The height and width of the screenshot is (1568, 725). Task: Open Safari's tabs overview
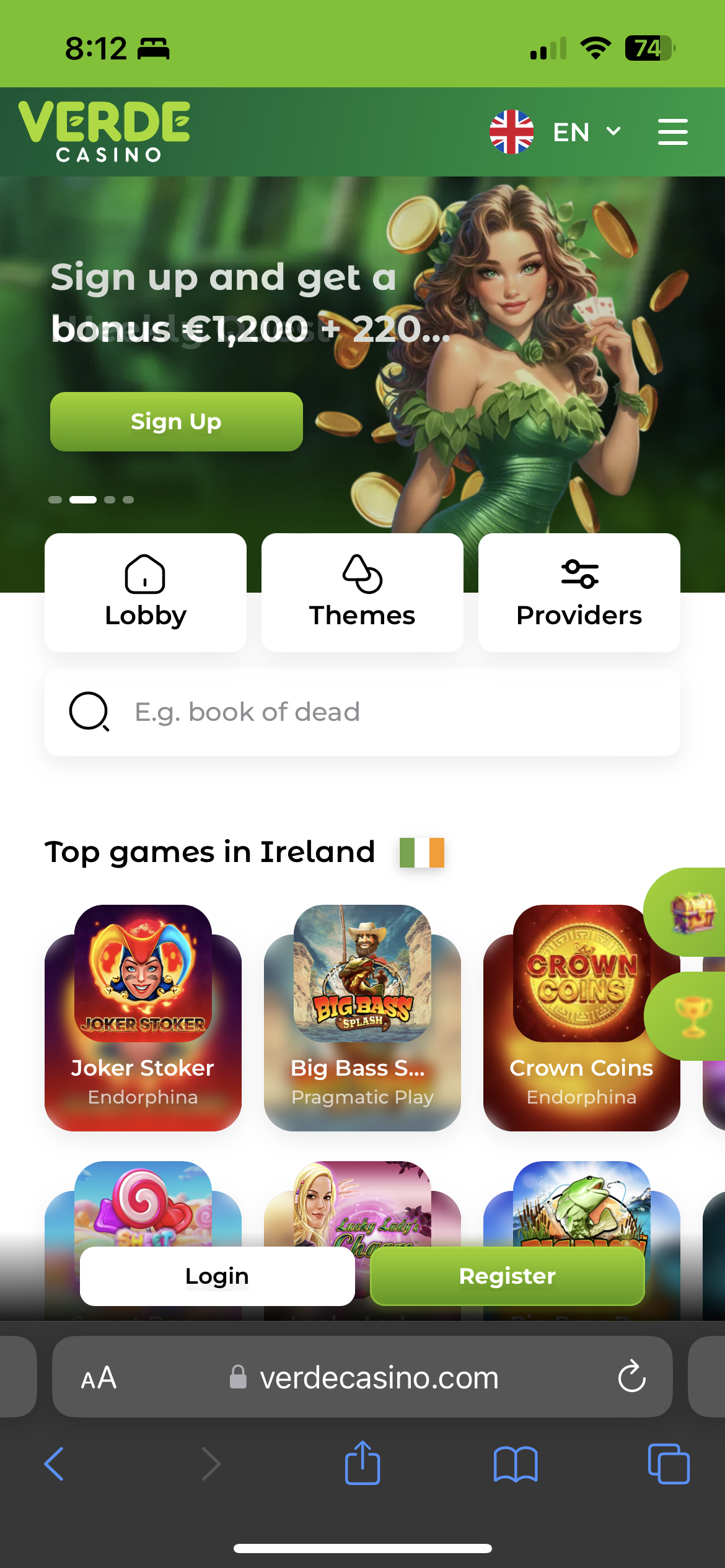click(668, 1464)
